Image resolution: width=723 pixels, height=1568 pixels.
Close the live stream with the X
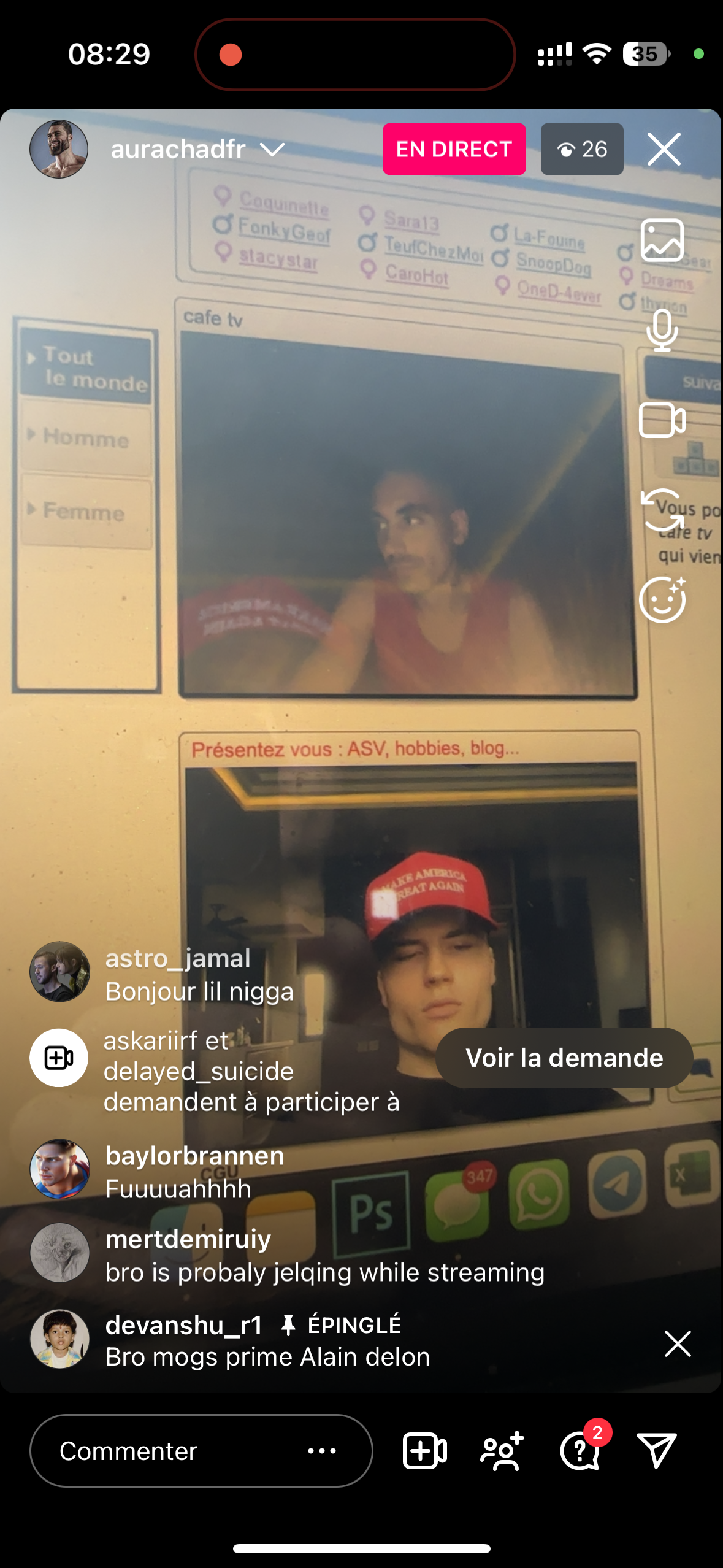[664, 149]
